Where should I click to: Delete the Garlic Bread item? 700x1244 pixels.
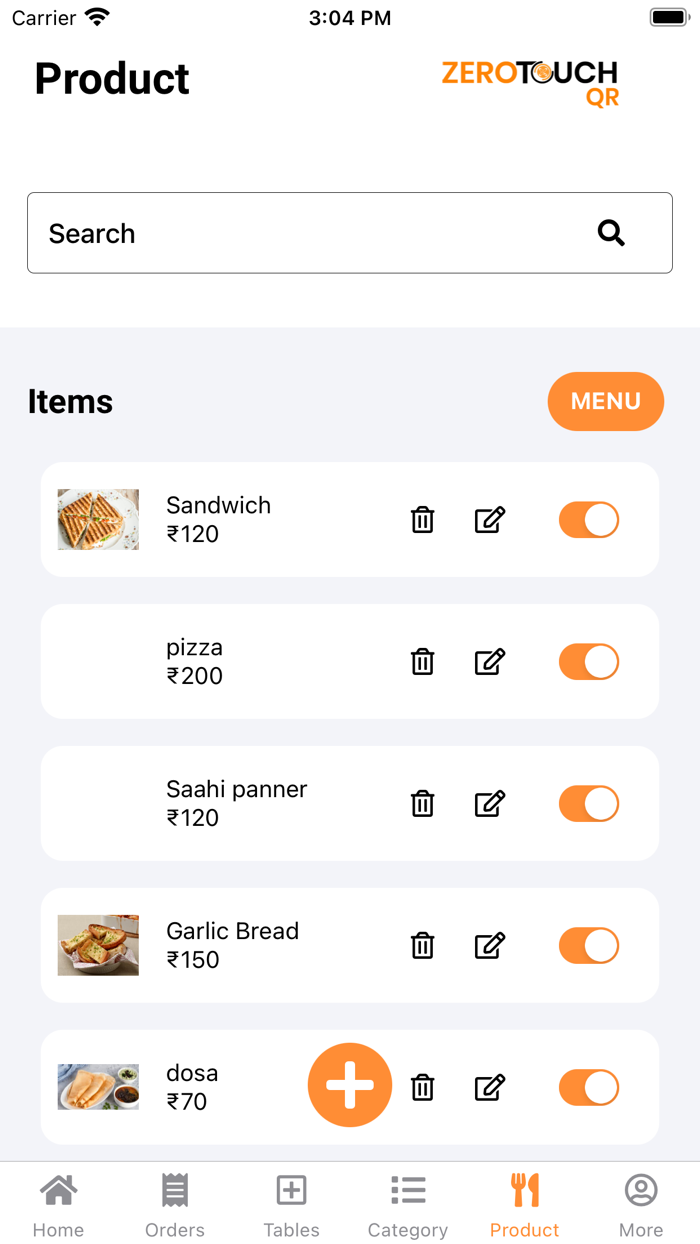tap(423, 946)
